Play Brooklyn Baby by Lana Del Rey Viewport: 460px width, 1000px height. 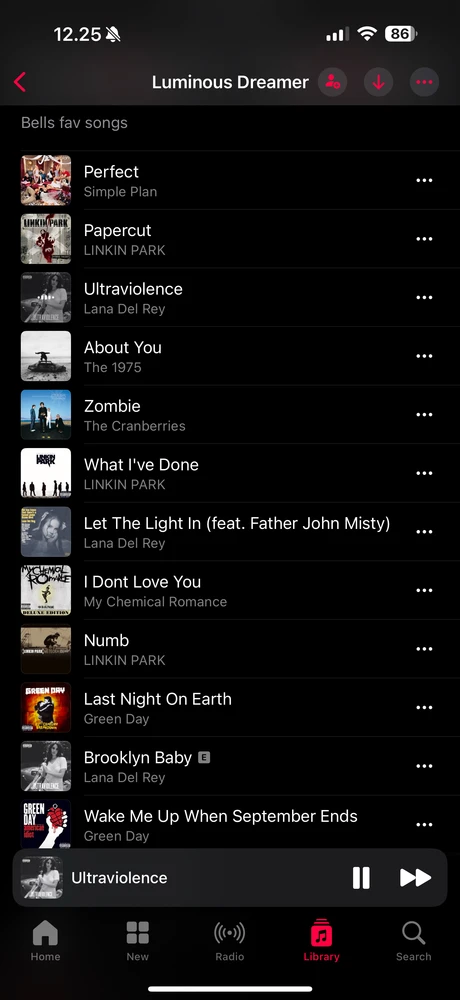[230, 767]
